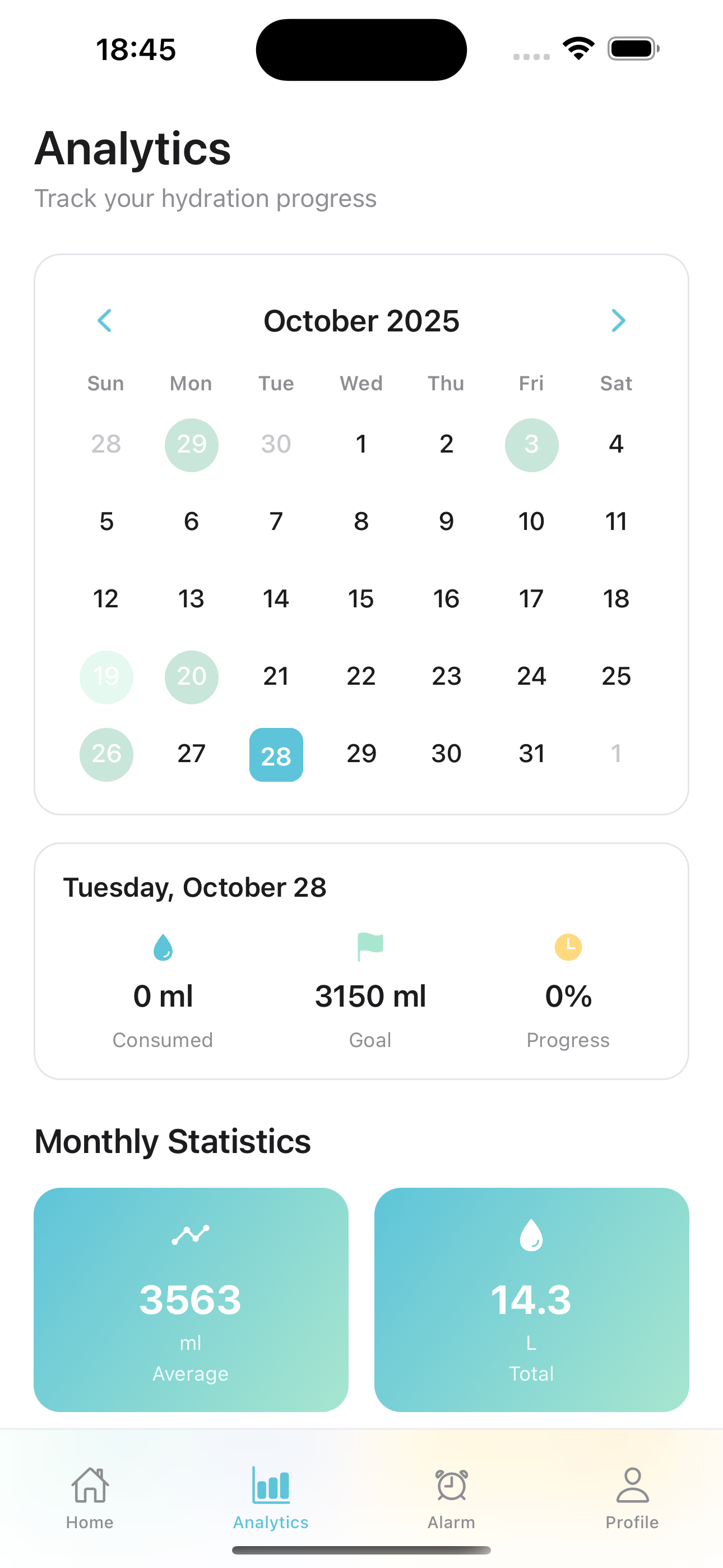Select October 18 on the calendar

tap(616, 599)
